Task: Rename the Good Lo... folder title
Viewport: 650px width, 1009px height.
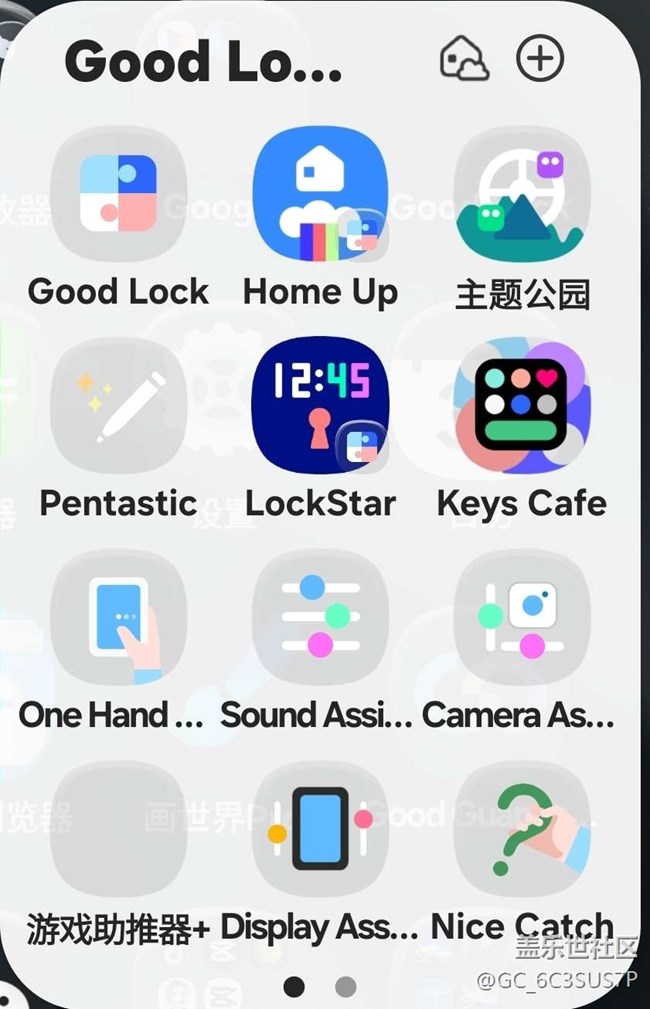Action: click(x=203, y=62)
